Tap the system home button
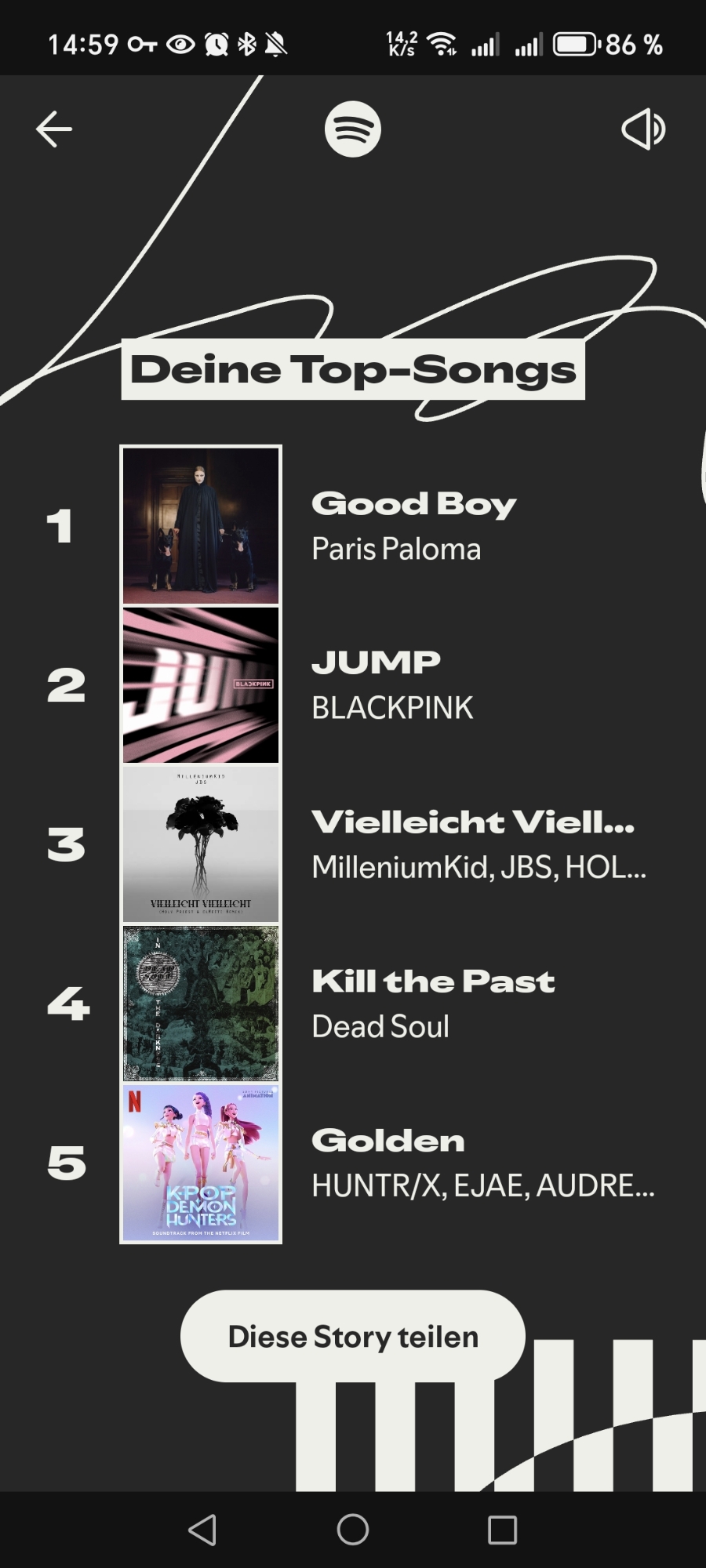 pos(353,1529)
